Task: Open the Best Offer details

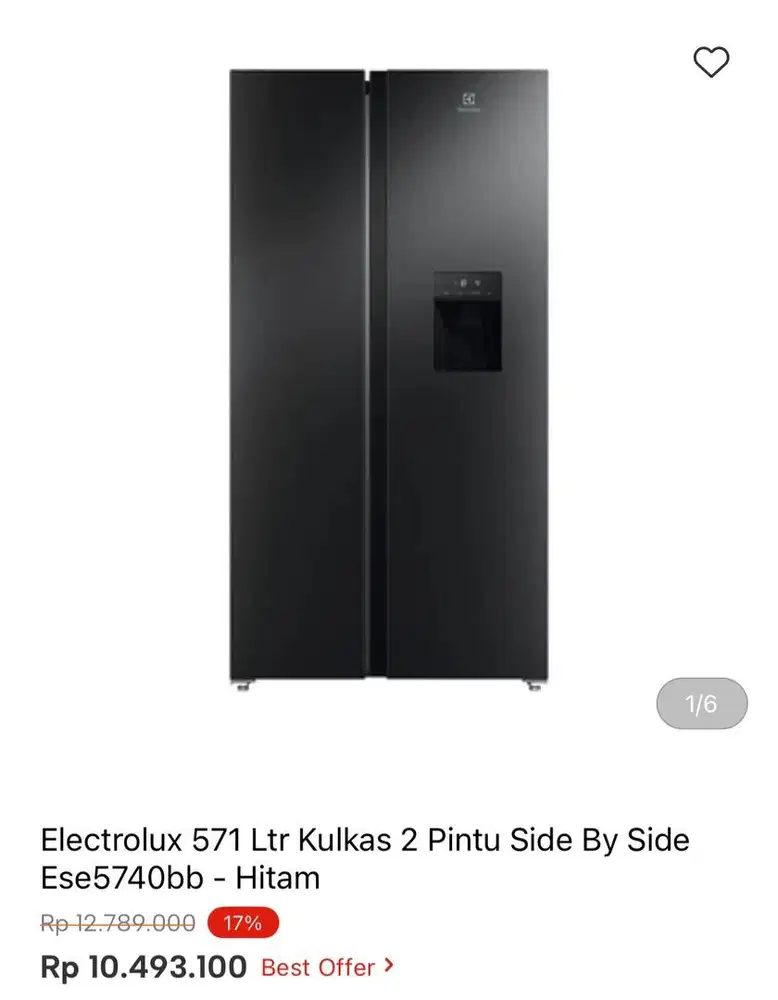Action: pos(318,967)
